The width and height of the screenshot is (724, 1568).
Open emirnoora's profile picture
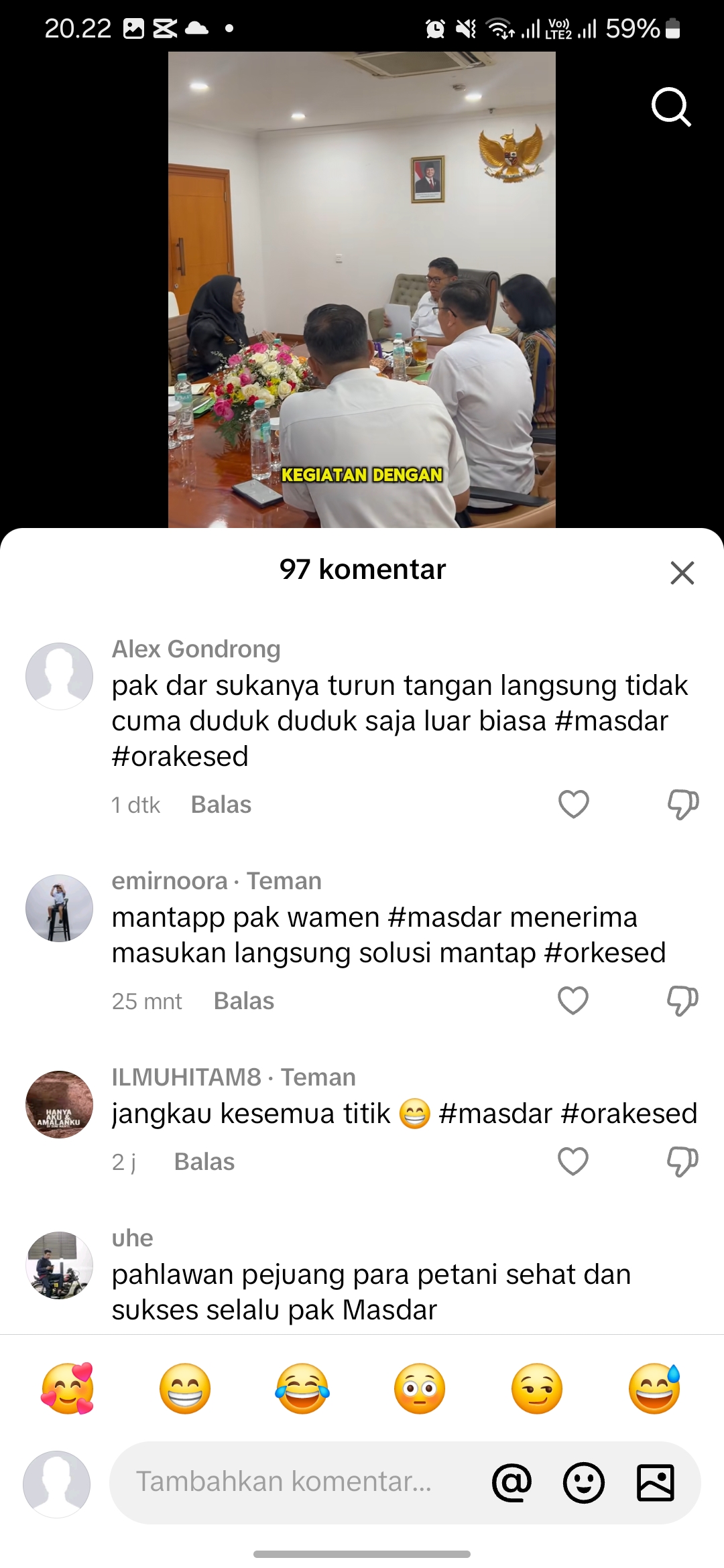click(59, 908)
